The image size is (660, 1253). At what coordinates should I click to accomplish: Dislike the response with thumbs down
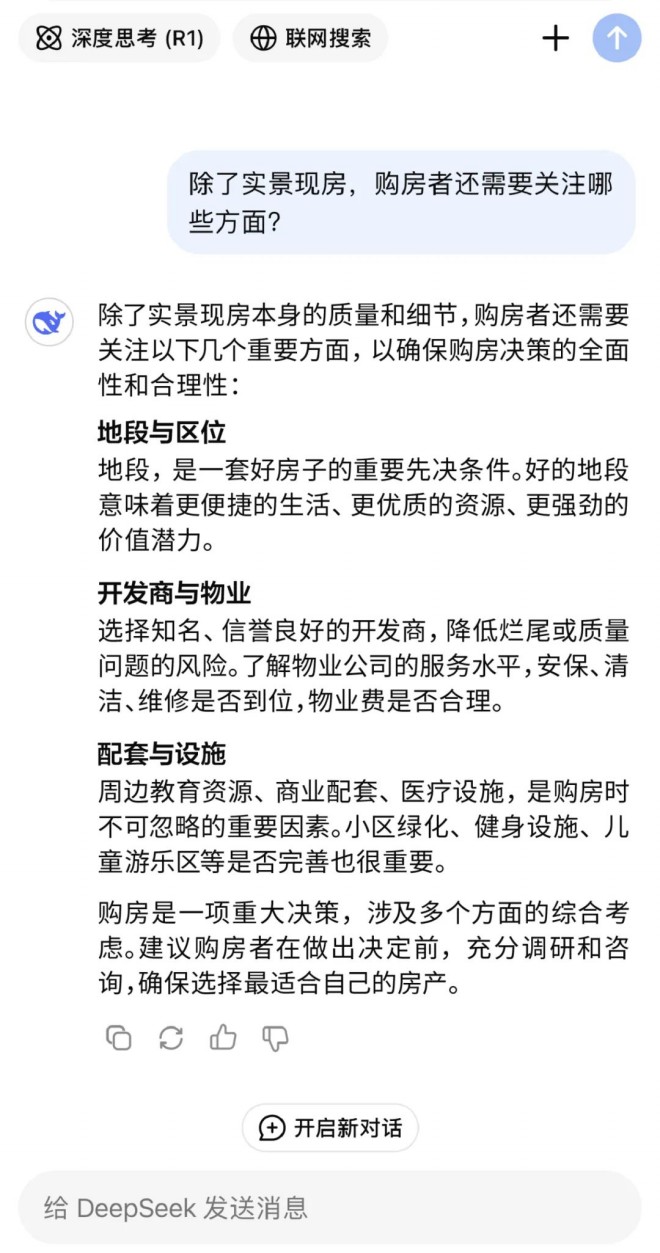coord(275,1038)
